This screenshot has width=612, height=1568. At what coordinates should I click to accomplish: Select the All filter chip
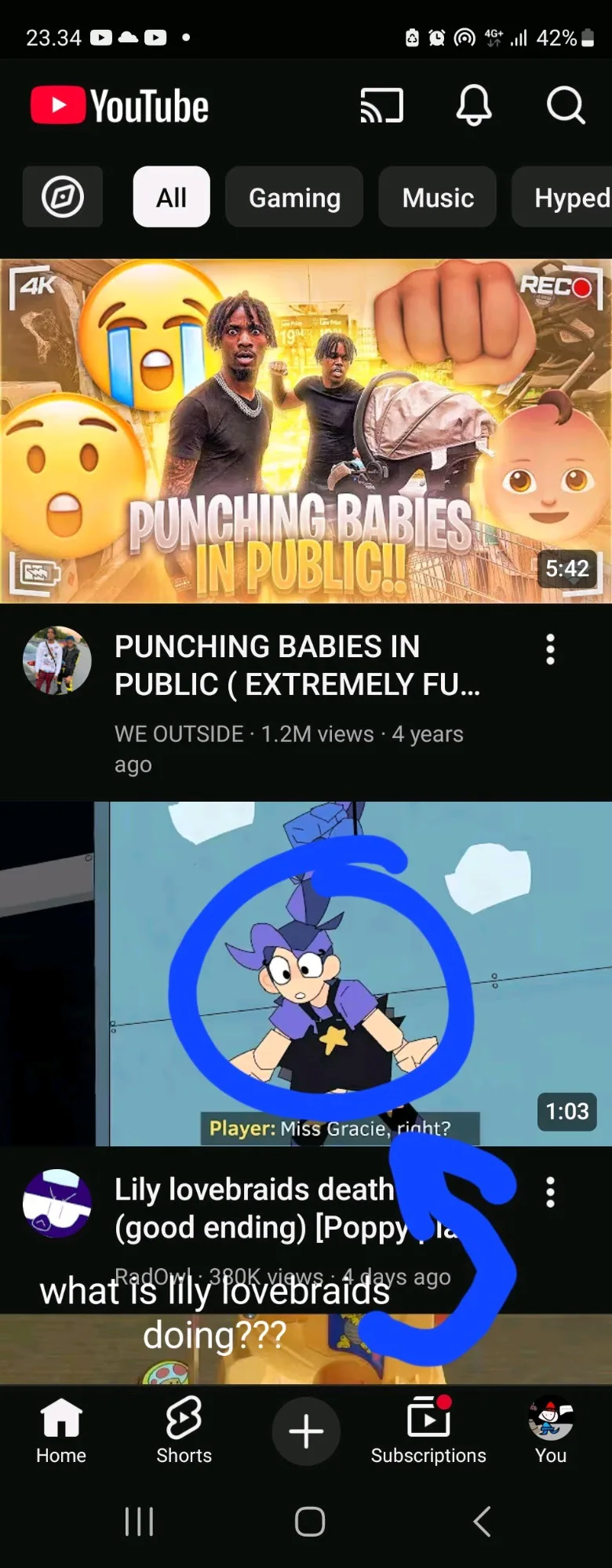(x=171, y=197)
